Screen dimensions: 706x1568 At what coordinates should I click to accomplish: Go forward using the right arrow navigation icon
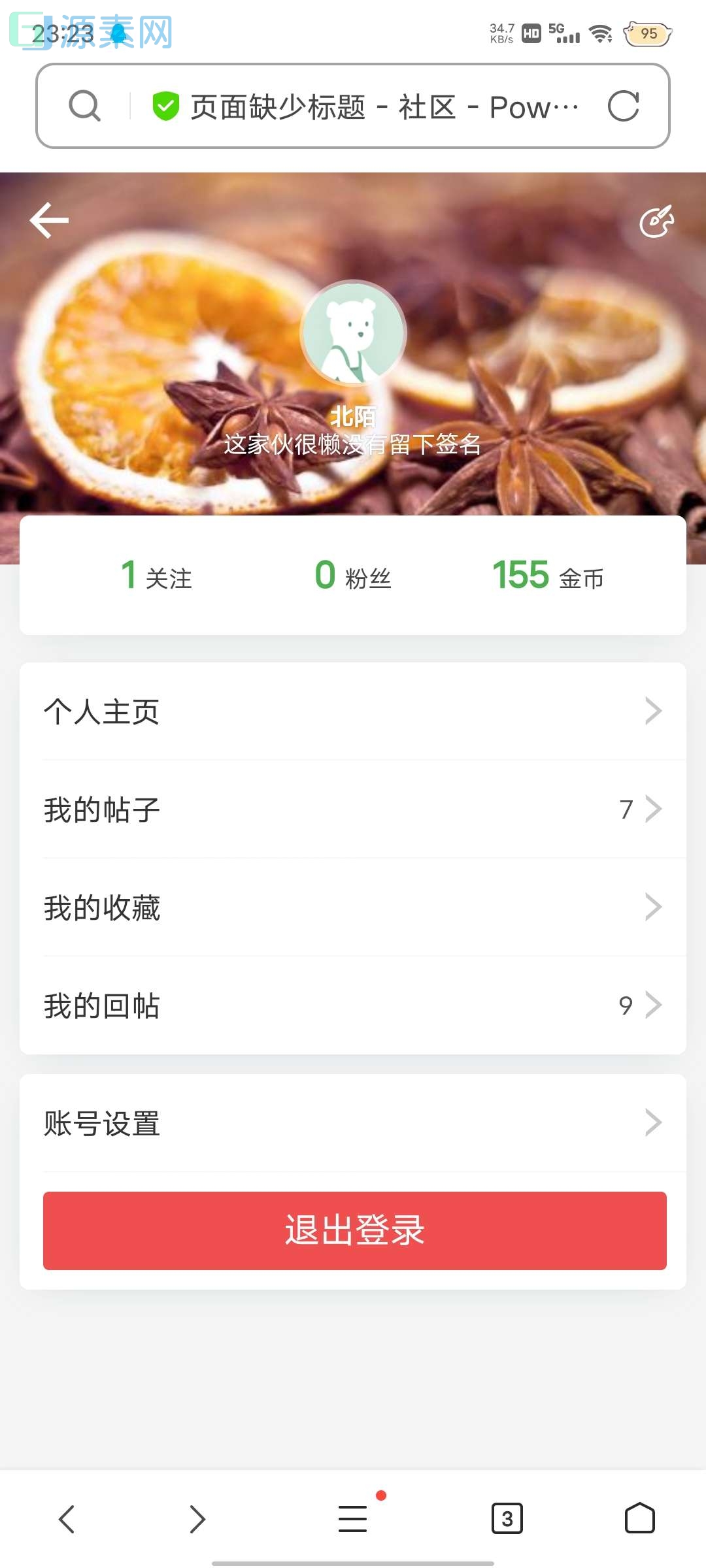pyautogui.click(x=196, y=1518)
